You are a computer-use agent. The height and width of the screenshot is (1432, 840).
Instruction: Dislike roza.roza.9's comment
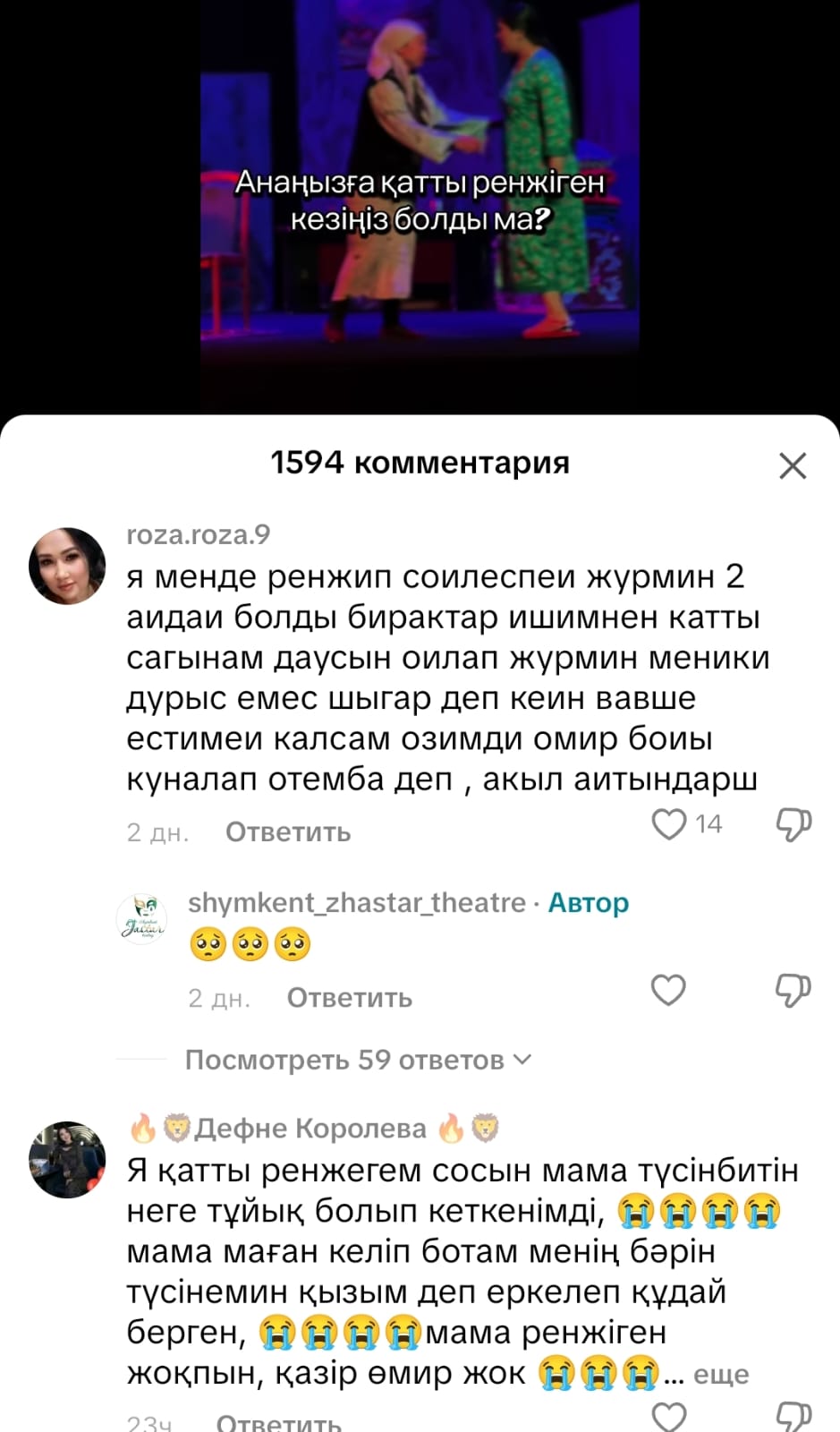coord(793,824)
